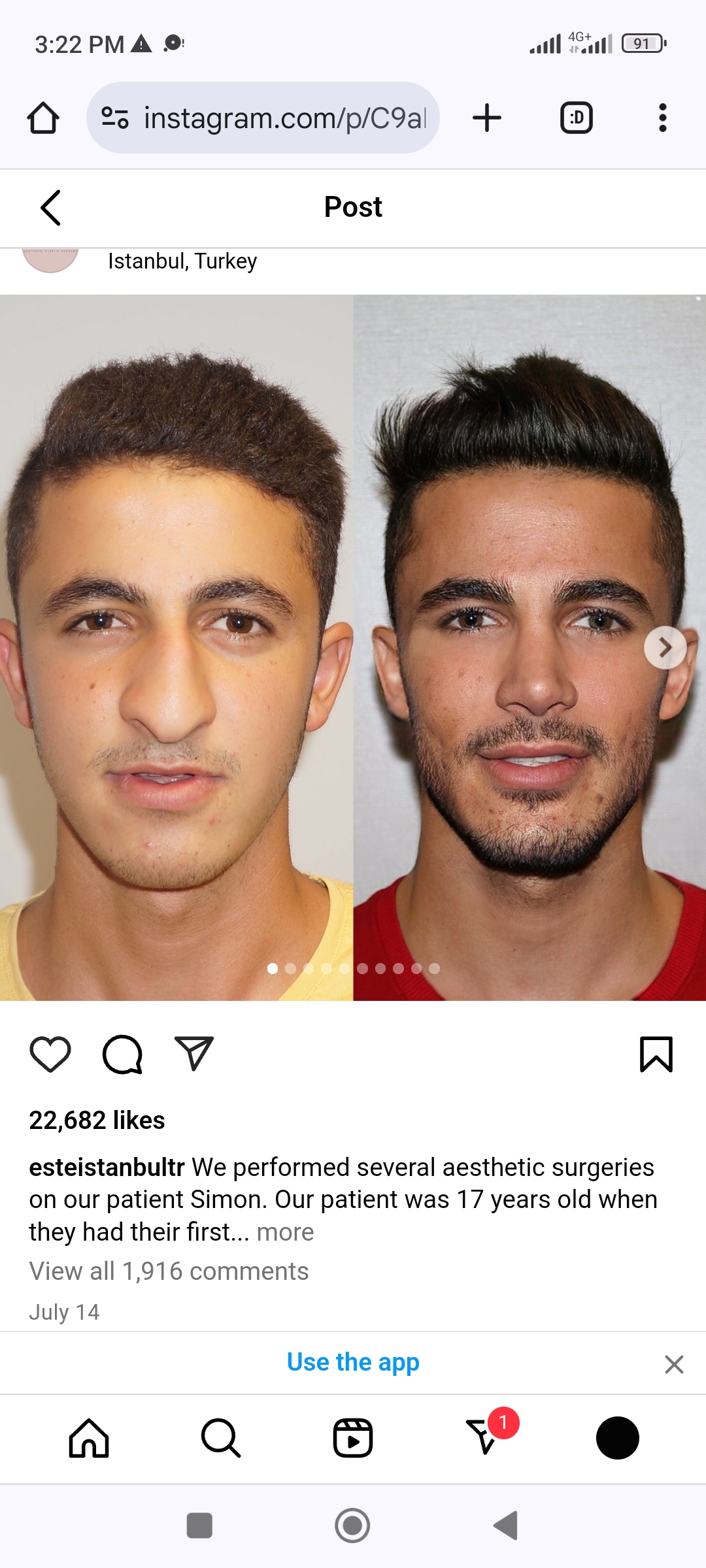Viewport: 706px width, 1568px height.
Task: Open the comment icon under the post
Action: click(122, 1054)
